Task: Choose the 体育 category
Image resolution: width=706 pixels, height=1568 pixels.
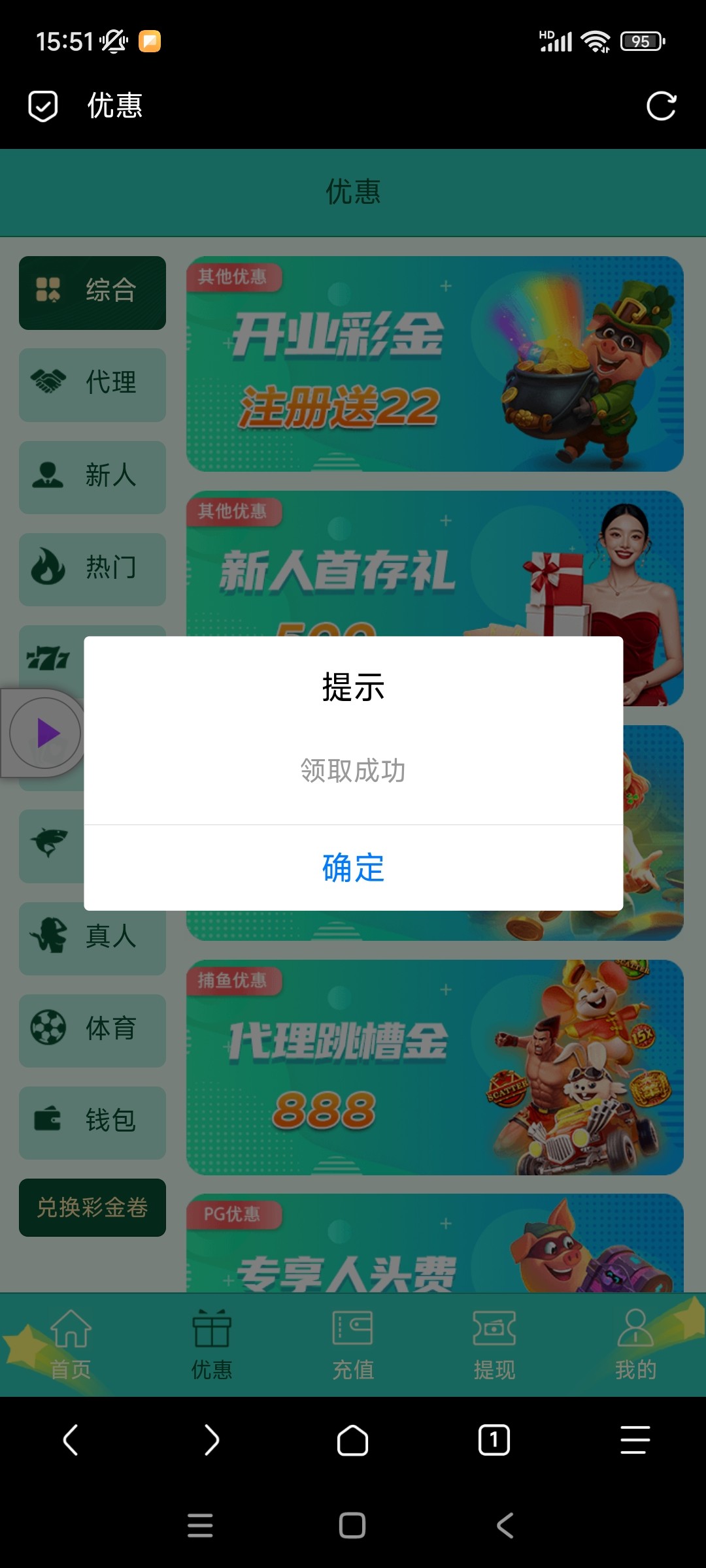Action: [x=92, y=1030]
